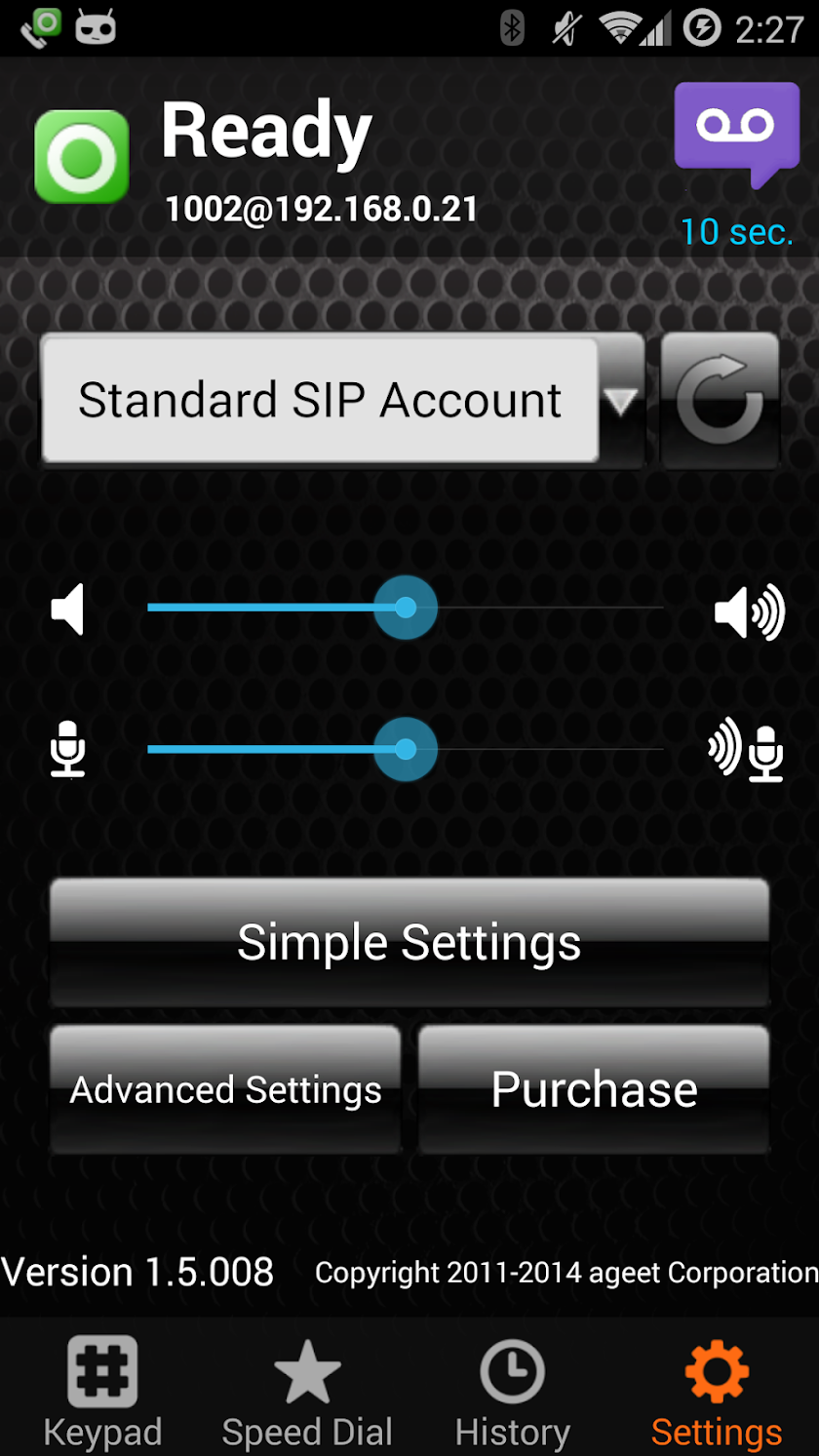View call History via the clock icon
819x1456 pixels.
coord(512,1370)
